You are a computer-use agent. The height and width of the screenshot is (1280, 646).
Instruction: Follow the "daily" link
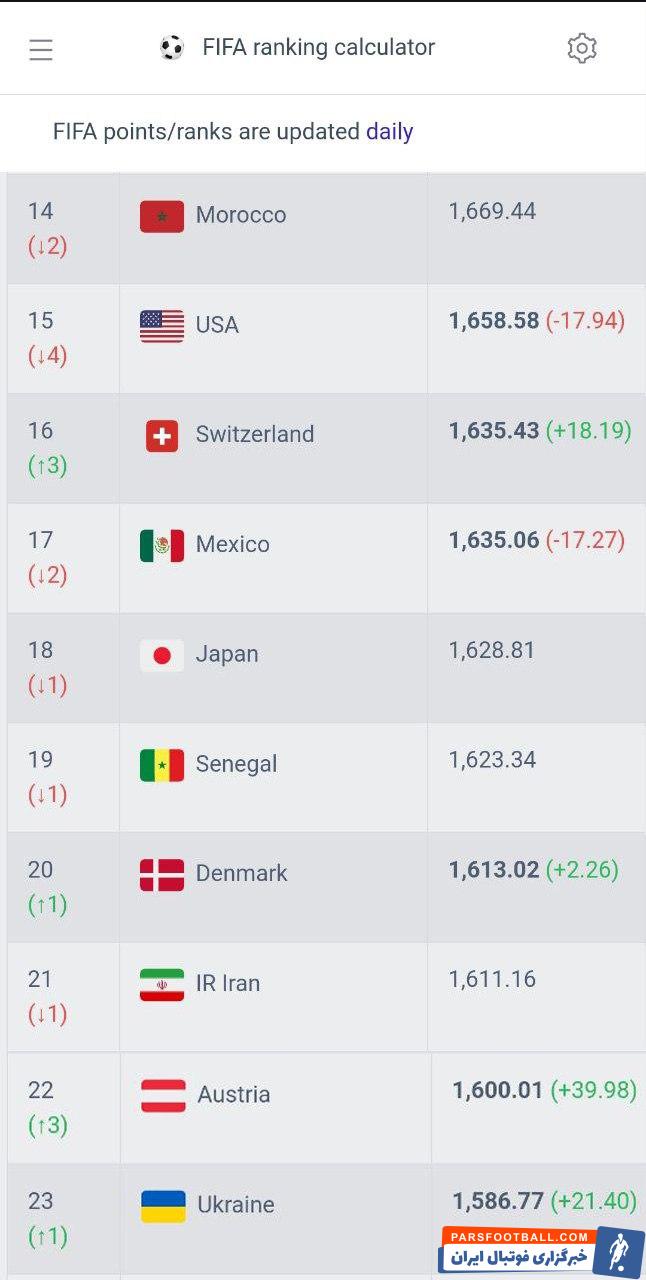pos(389,131)
